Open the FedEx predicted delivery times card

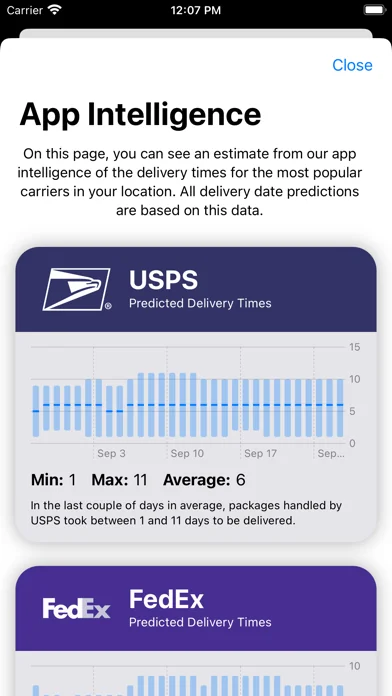(x=196, y=631)
